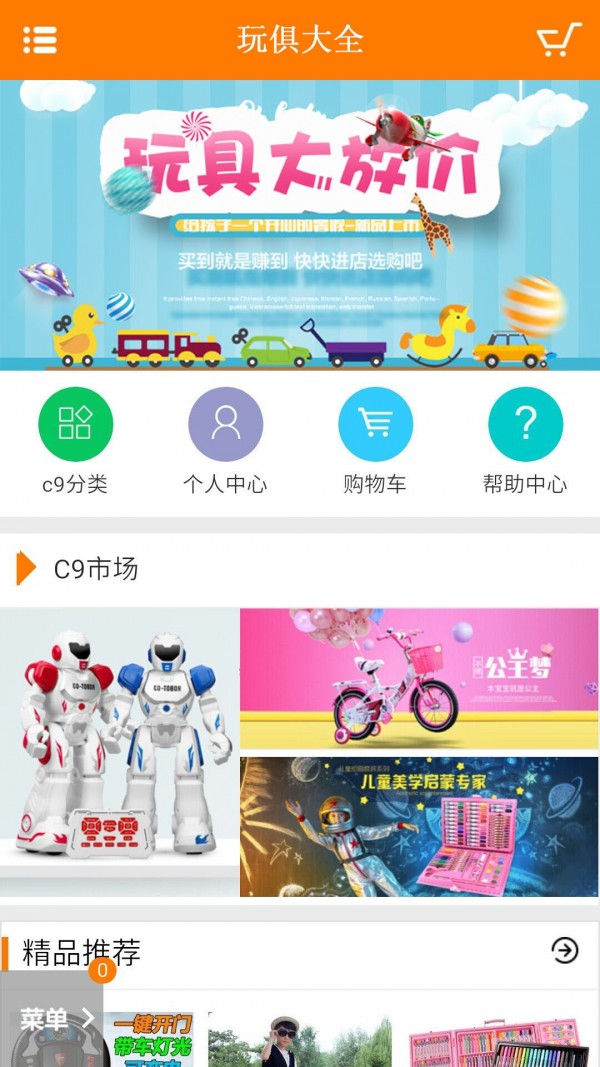The width and height of the screenshot is (600, 1067).
Task: Open the pink children's bicycle tile
Action: tap(419, 679)
